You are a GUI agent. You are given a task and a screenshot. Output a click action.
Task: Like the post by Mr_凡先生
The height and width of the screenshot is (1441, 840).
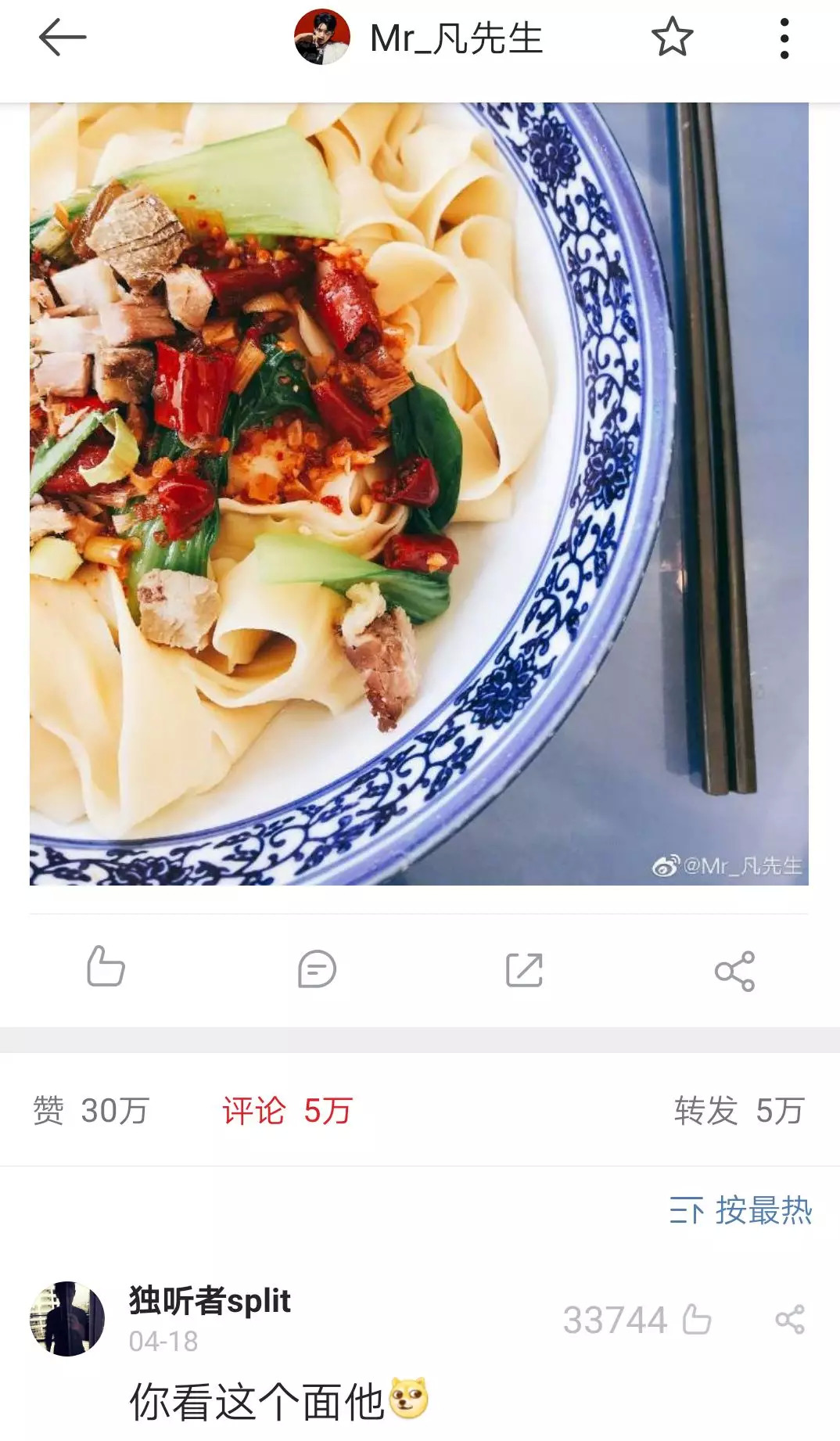click(106, 968)
